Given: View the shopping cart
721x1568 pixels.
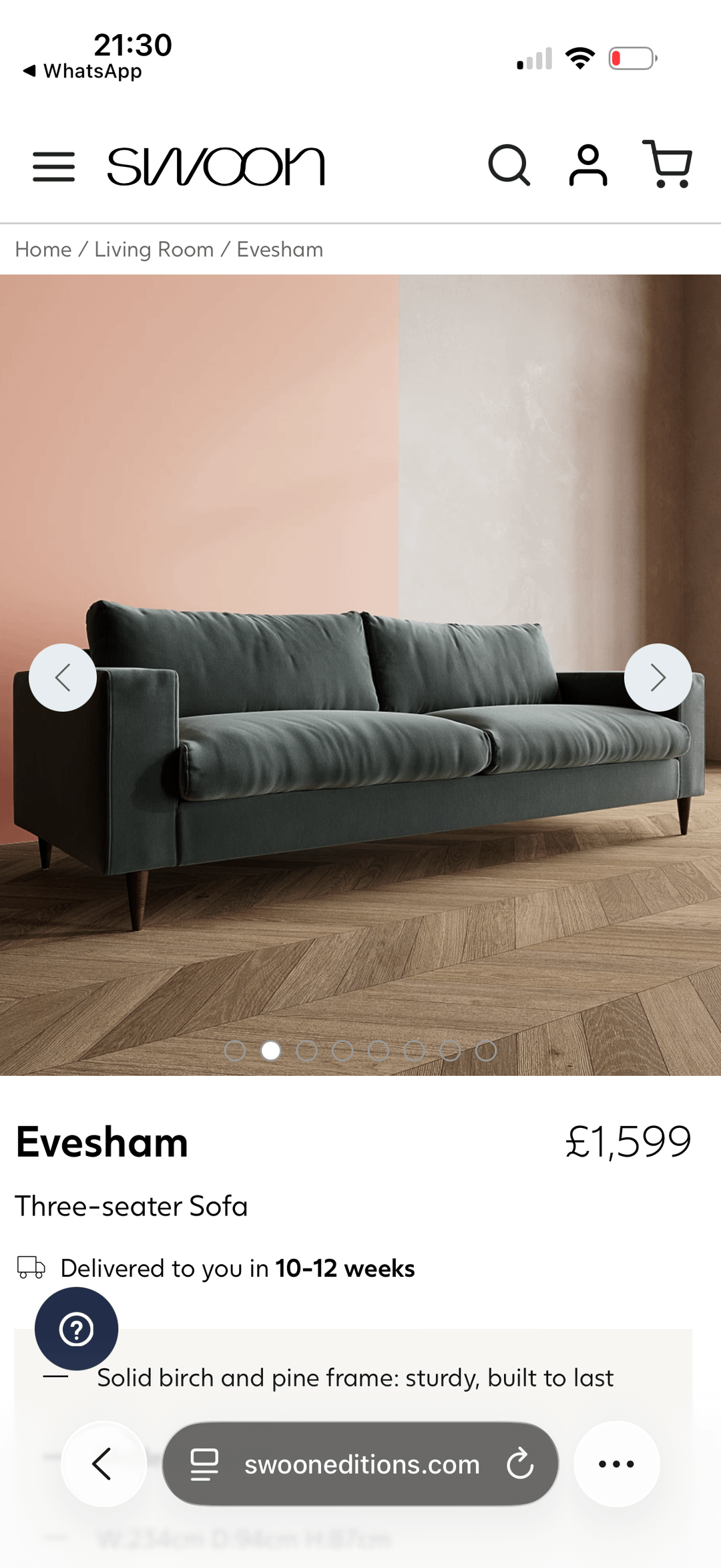Looking at the screenshot, I should [667, 164].
